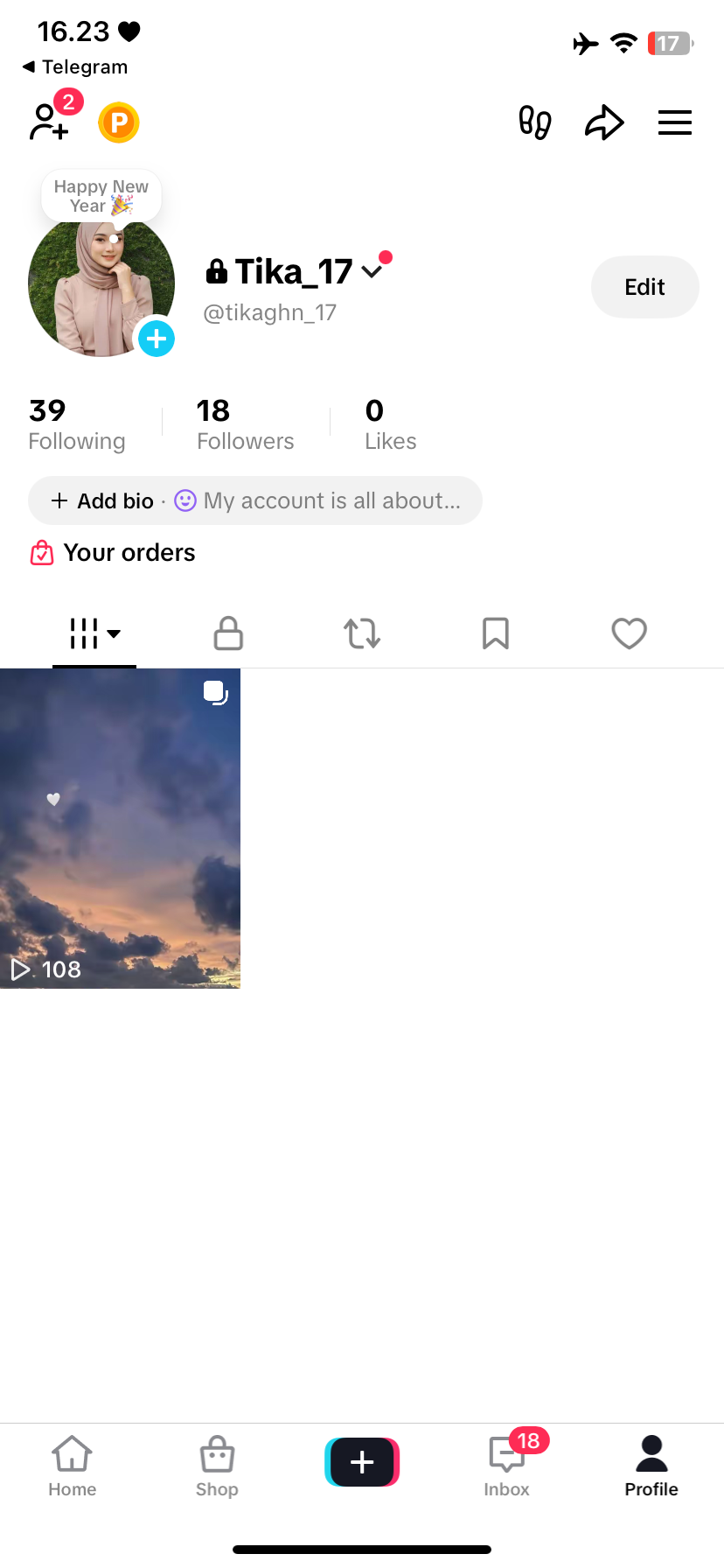Image resolution: width=724 pixels, height=1568 pixels.
Task: Open the Inbox tab
Action: tap(507, 1466)
